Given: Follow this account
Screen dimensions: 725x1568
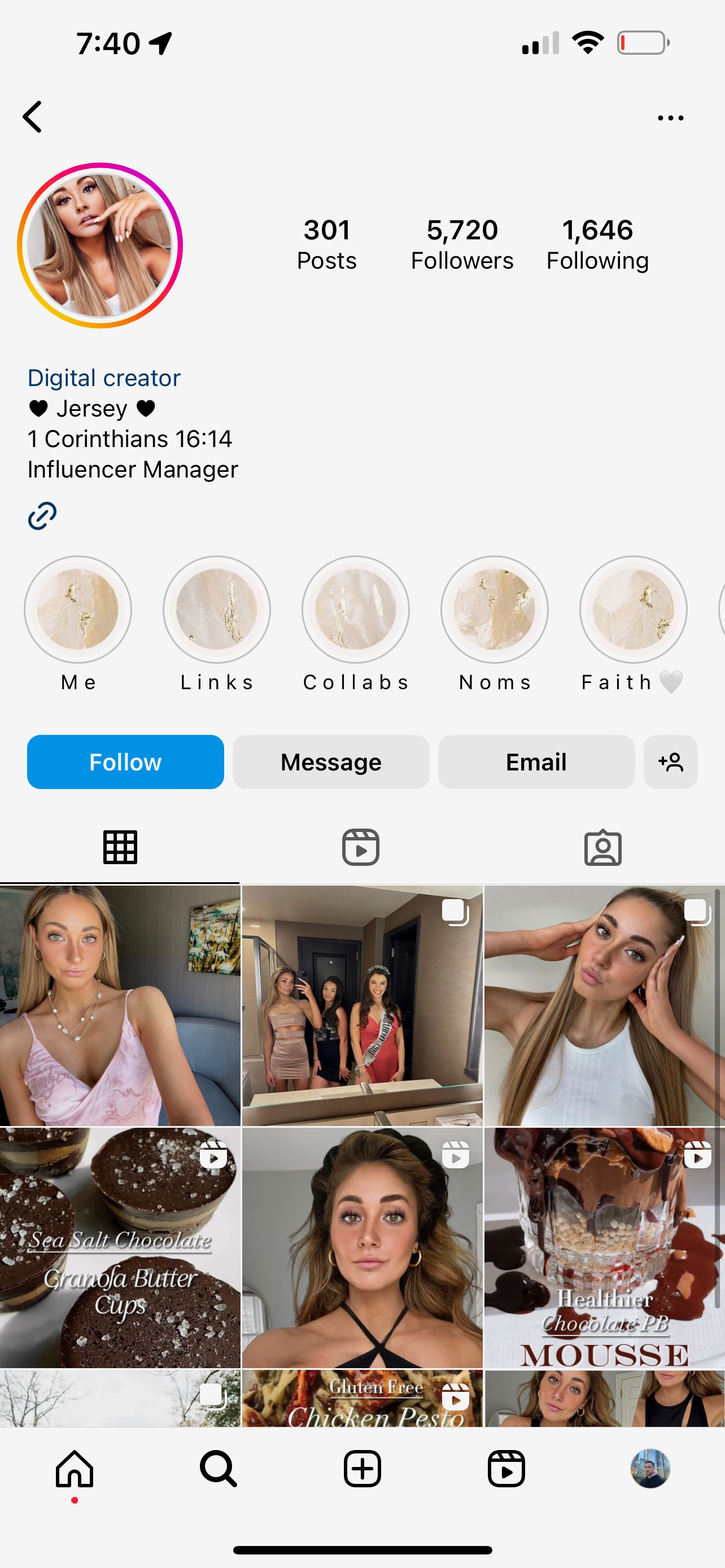Looking at the screenshot, I should click(125, 762).
